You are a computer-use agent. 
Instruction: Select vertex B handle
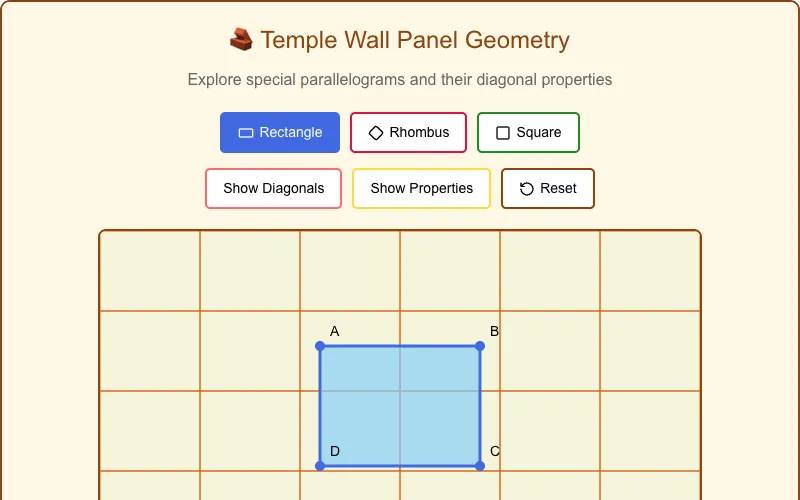click(x=480, y=346)
